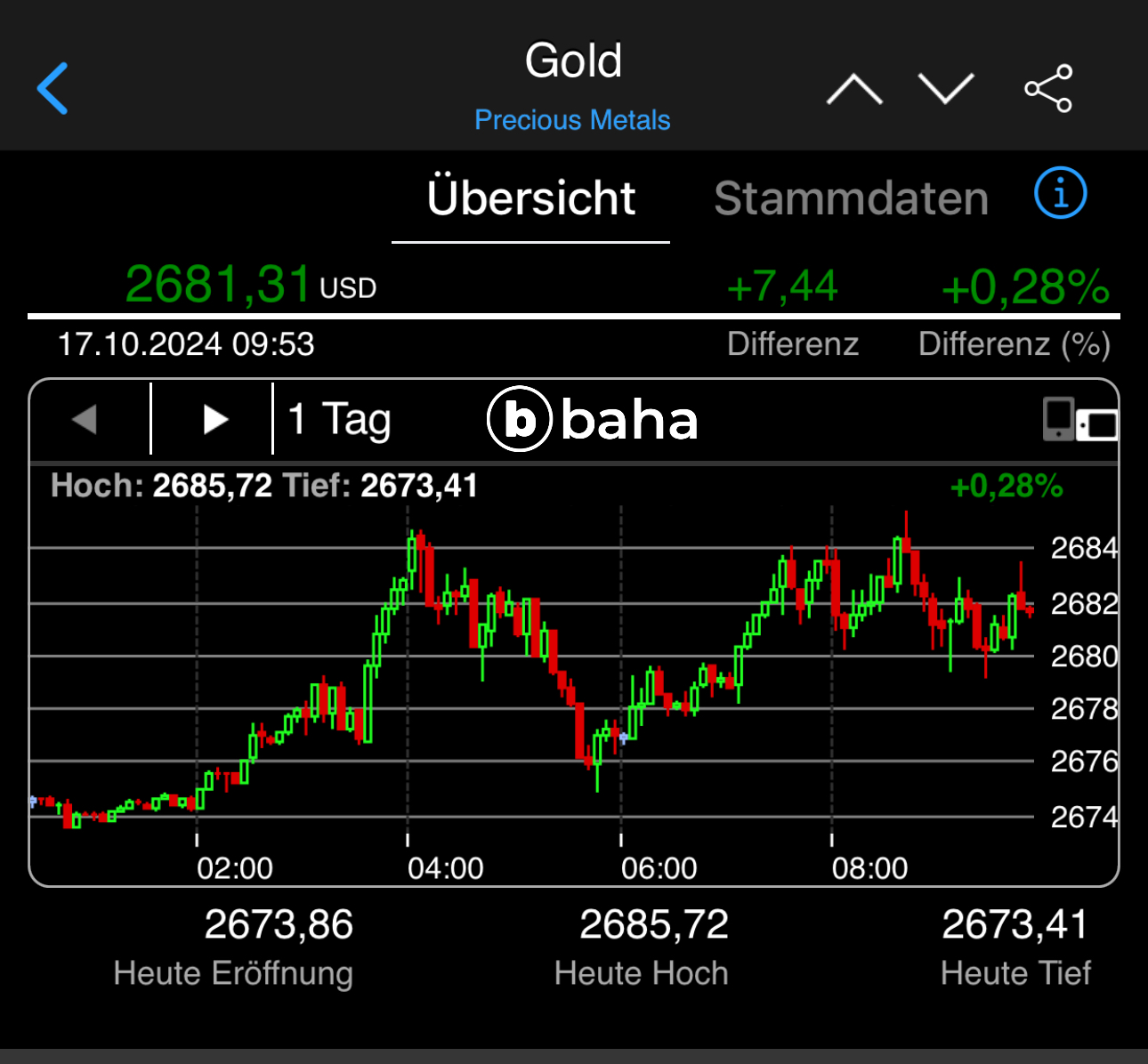The height and width of the screenshot is (1064, 1148).
Task: Rotate chart to landscape view
Action: tap(1079, 419)
